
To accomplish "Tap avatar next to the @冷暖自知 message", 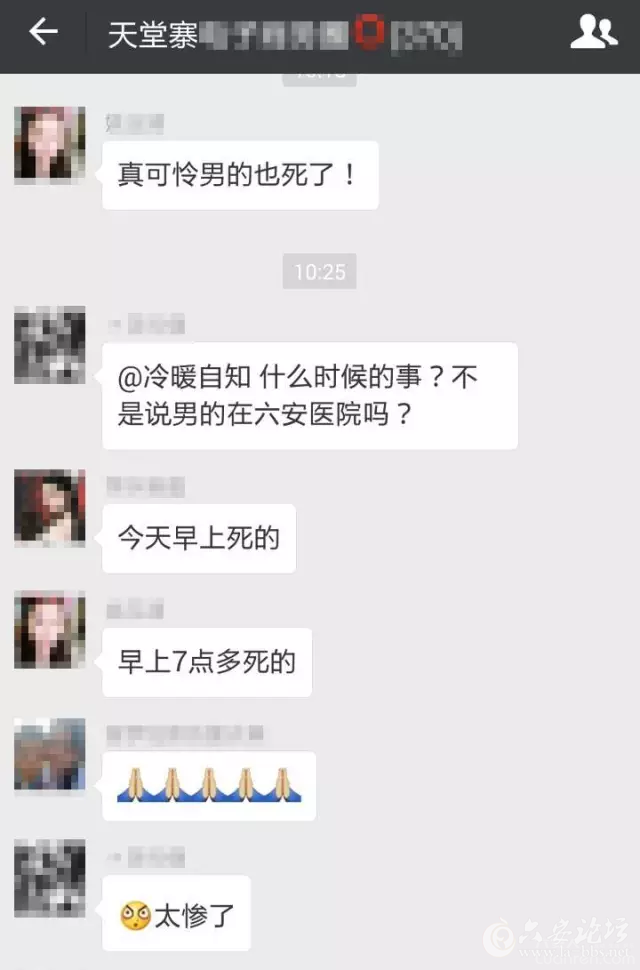I will pos(49,345).
